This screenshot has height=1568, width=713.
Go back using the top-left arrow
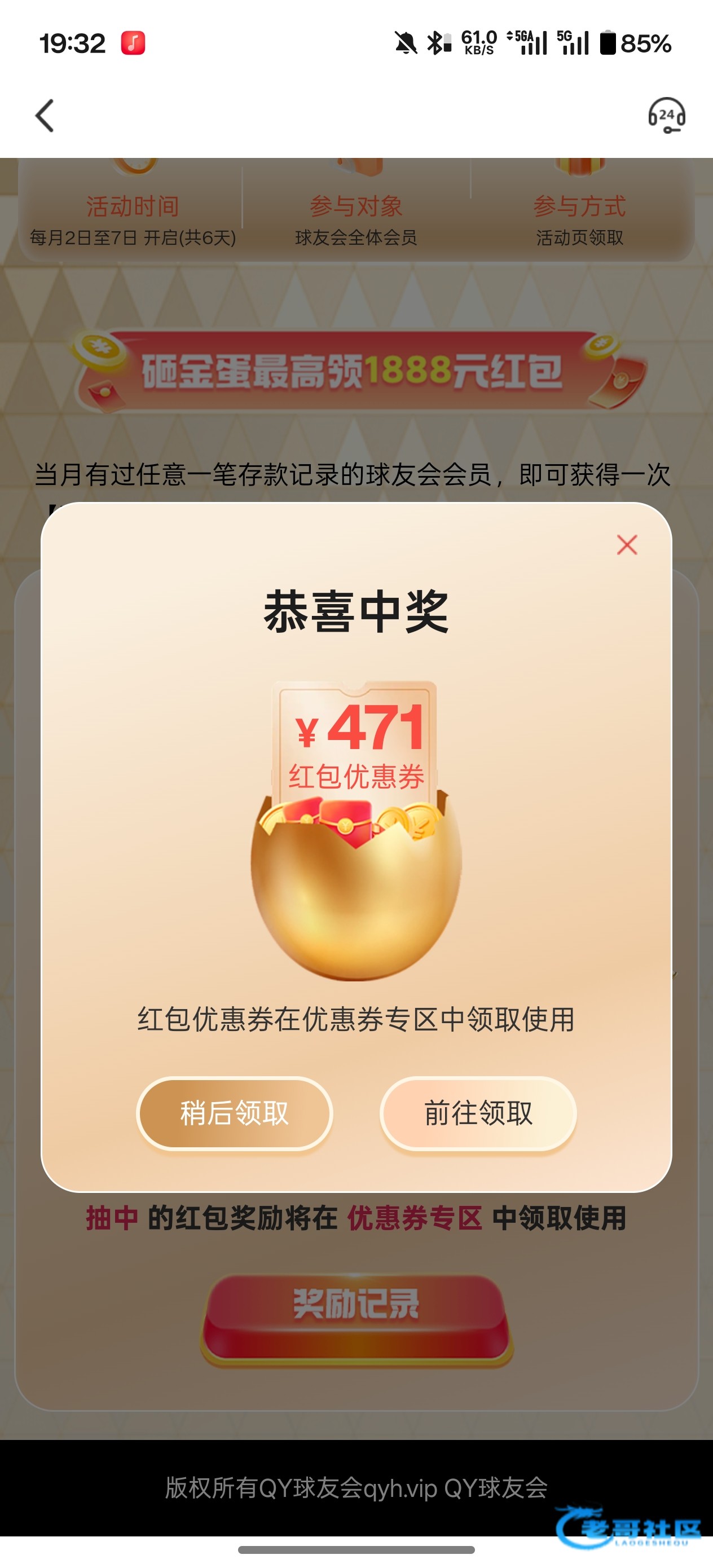click(x=45, y=115)
